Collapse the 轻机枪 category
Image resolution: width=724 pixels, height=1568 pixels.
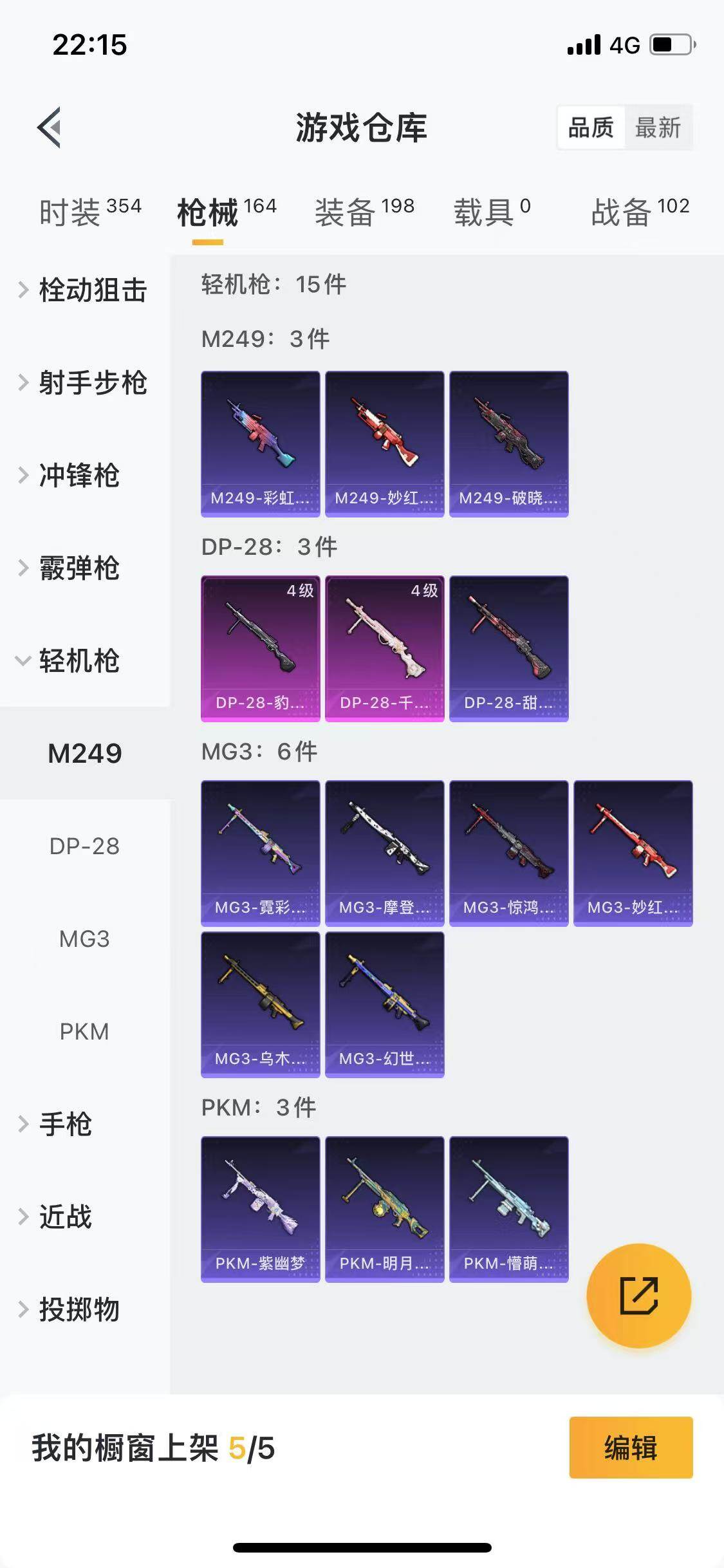point(79,660)
